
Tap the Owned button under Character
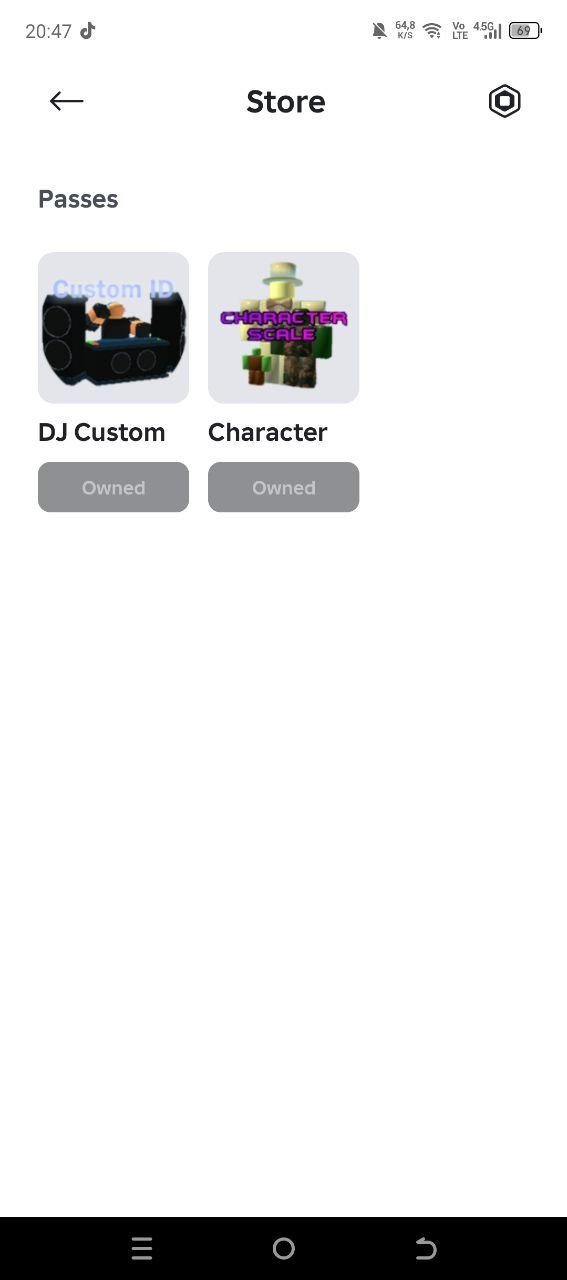[x=283, y=487]
